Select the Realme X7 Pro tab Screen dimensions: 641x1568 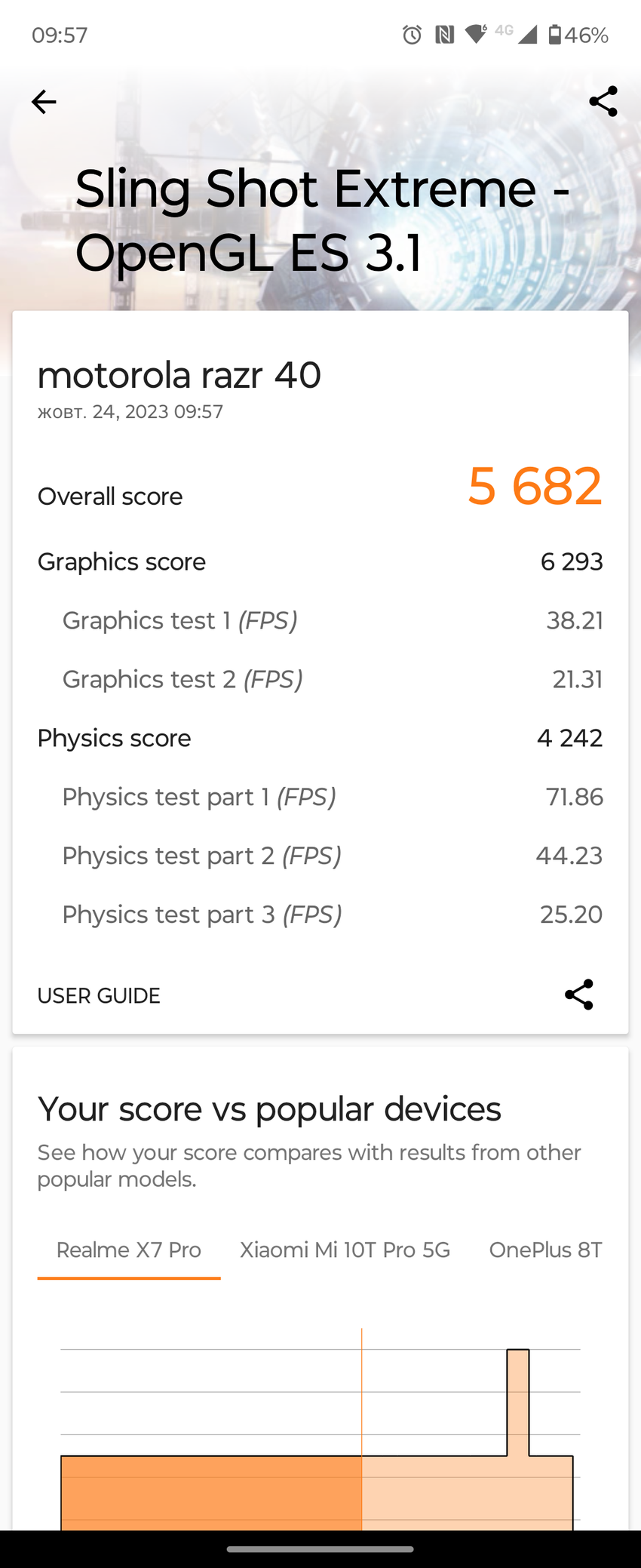coord(129,1250)
